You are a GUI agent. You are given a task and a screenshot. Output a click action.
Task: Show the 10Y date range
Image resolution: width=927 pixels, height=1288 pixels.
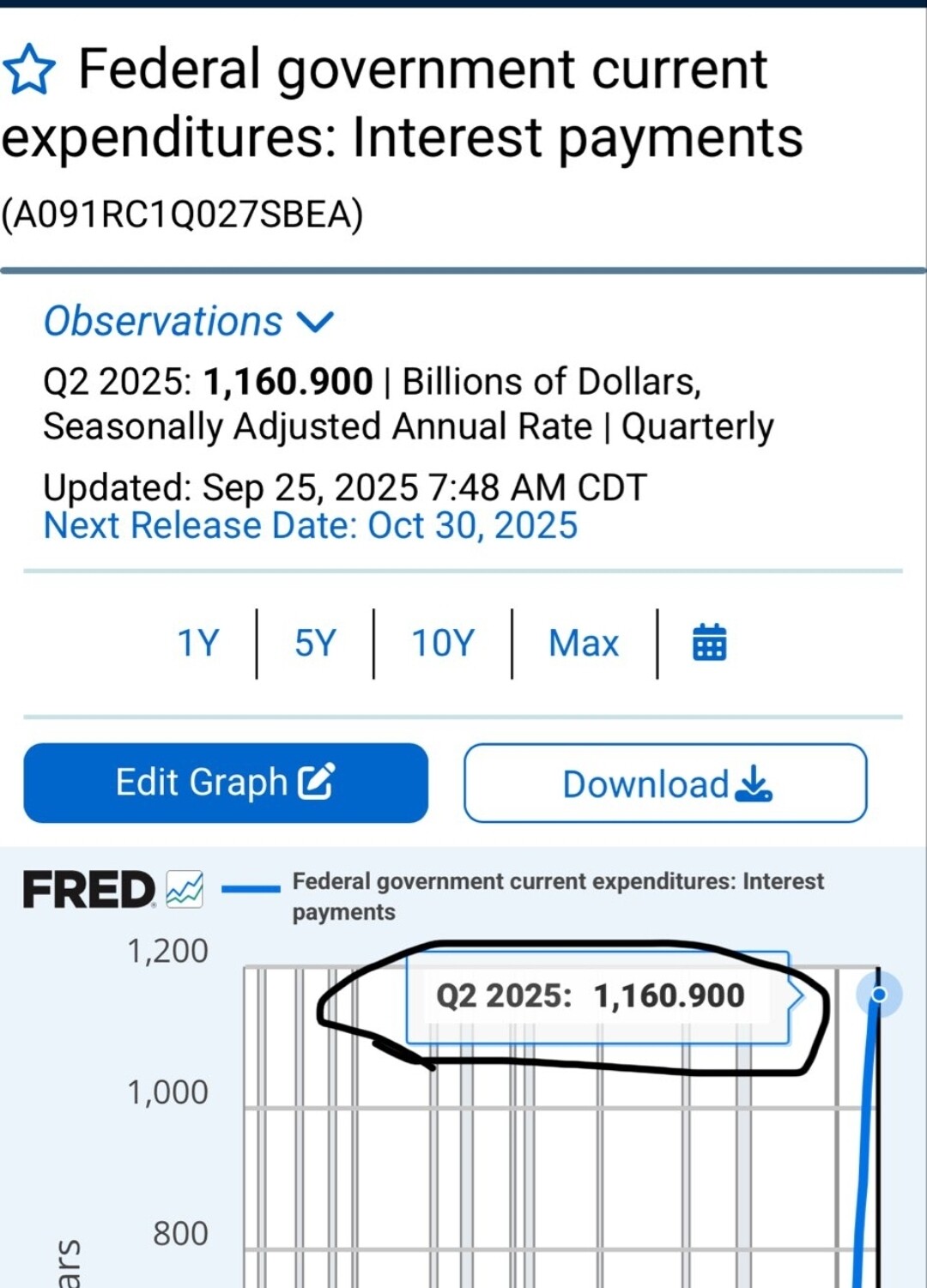click(x=443, y=643)
